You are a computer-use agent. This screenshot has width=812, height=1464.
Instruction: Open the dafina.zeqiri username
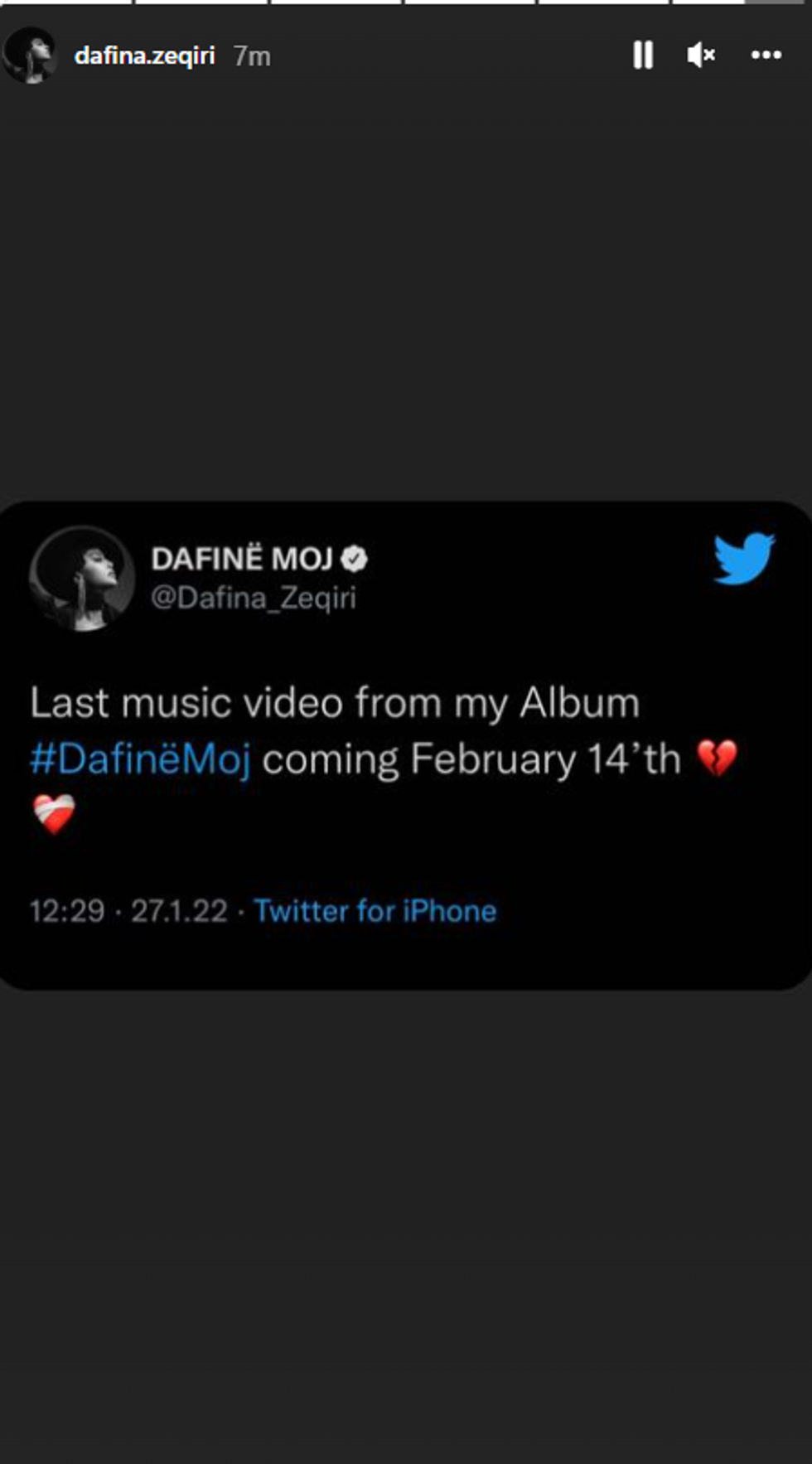pos(144,56)
